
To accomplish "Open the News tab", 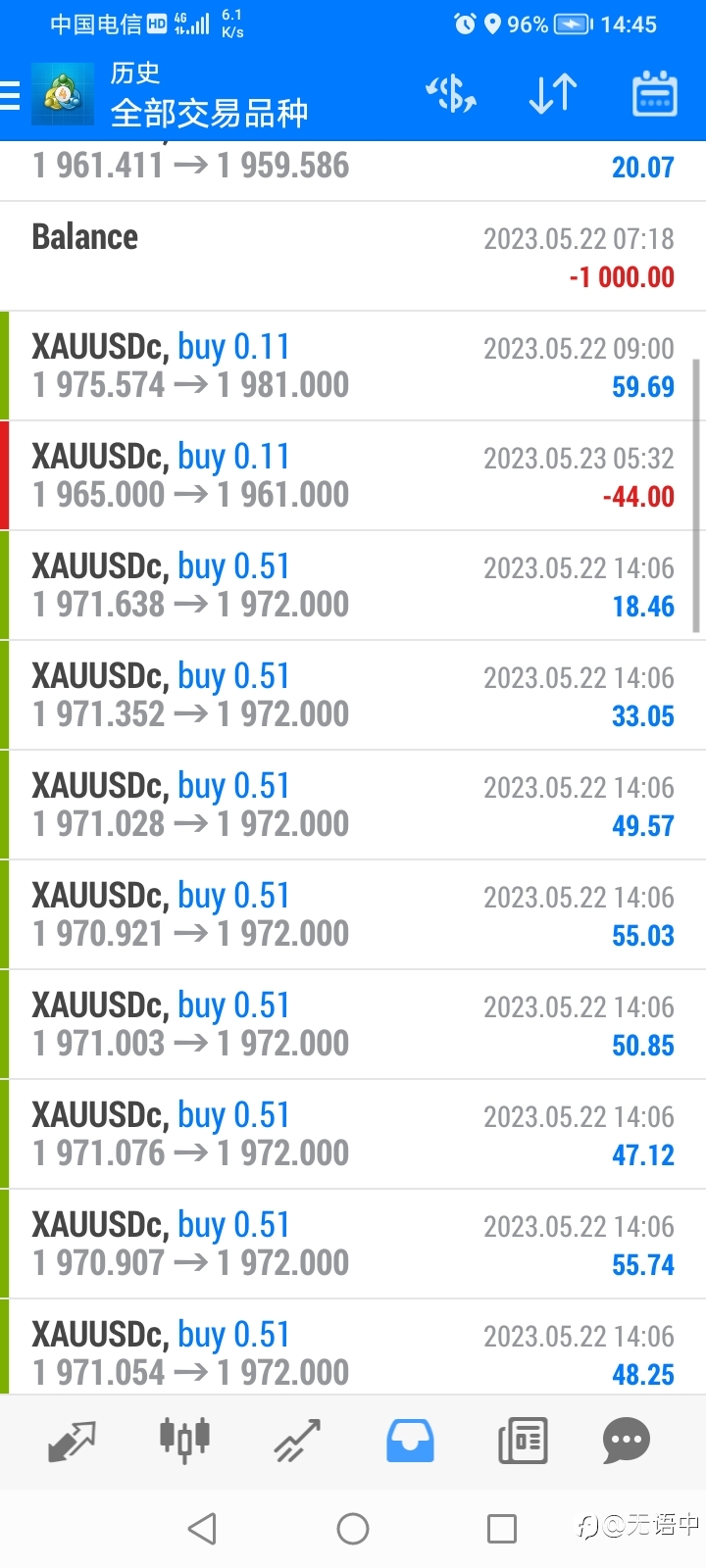I will pyautogui.click(x=523, y=1442).
